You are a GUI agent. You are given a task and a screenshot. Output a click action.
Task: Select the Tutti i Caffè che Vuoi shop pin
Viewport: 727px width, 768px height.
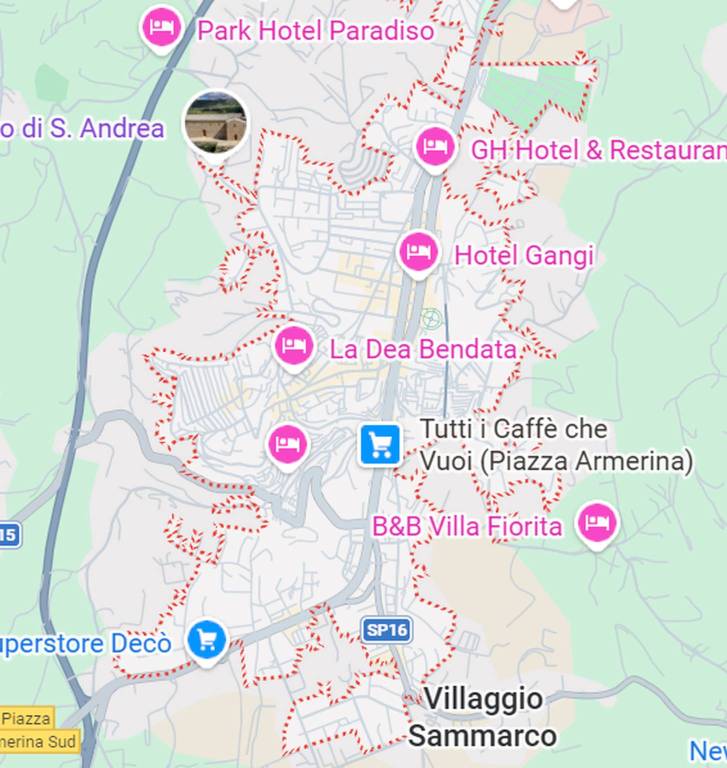point(380,444)
